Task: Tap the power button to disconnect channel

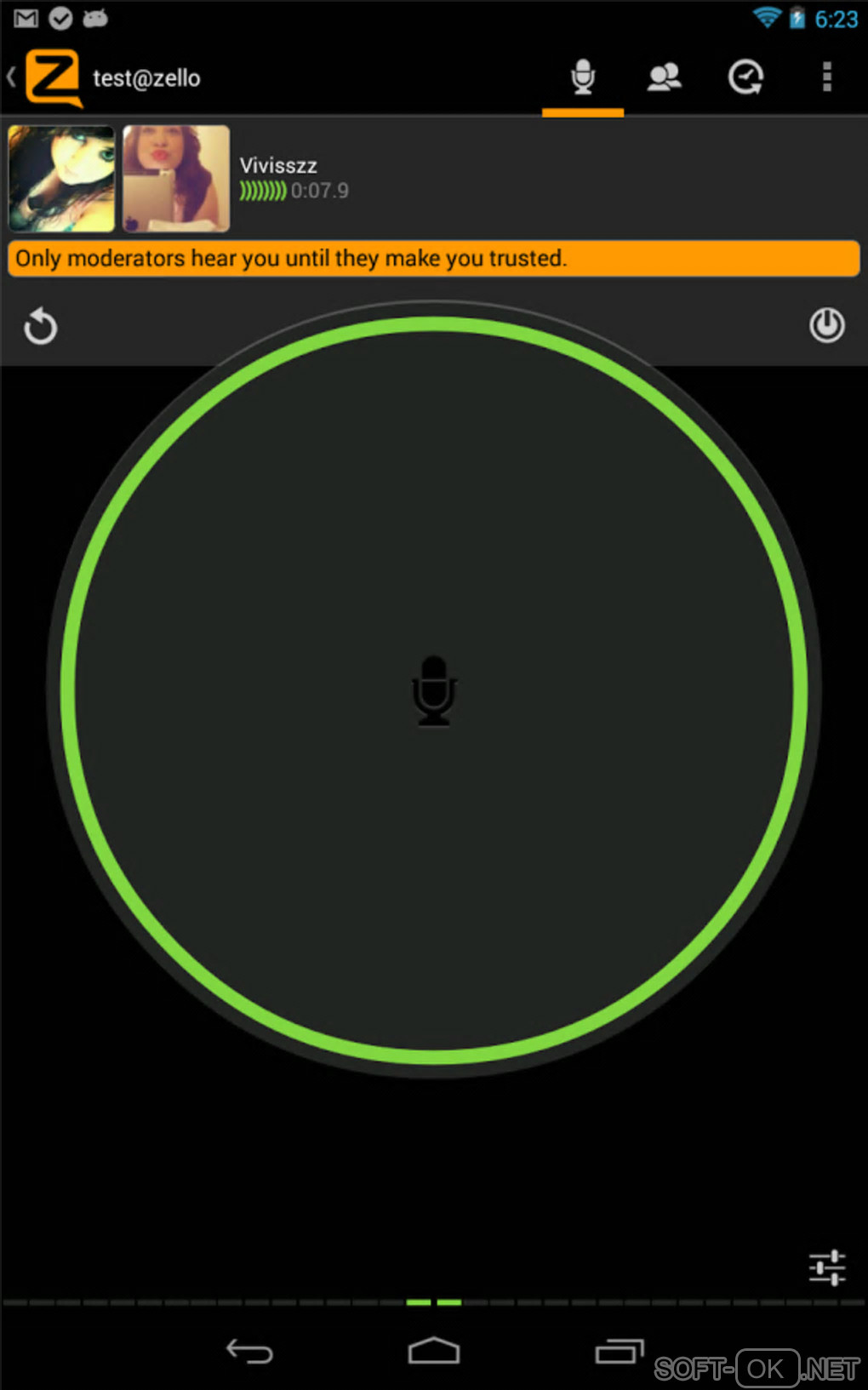Action: (826, 325)
